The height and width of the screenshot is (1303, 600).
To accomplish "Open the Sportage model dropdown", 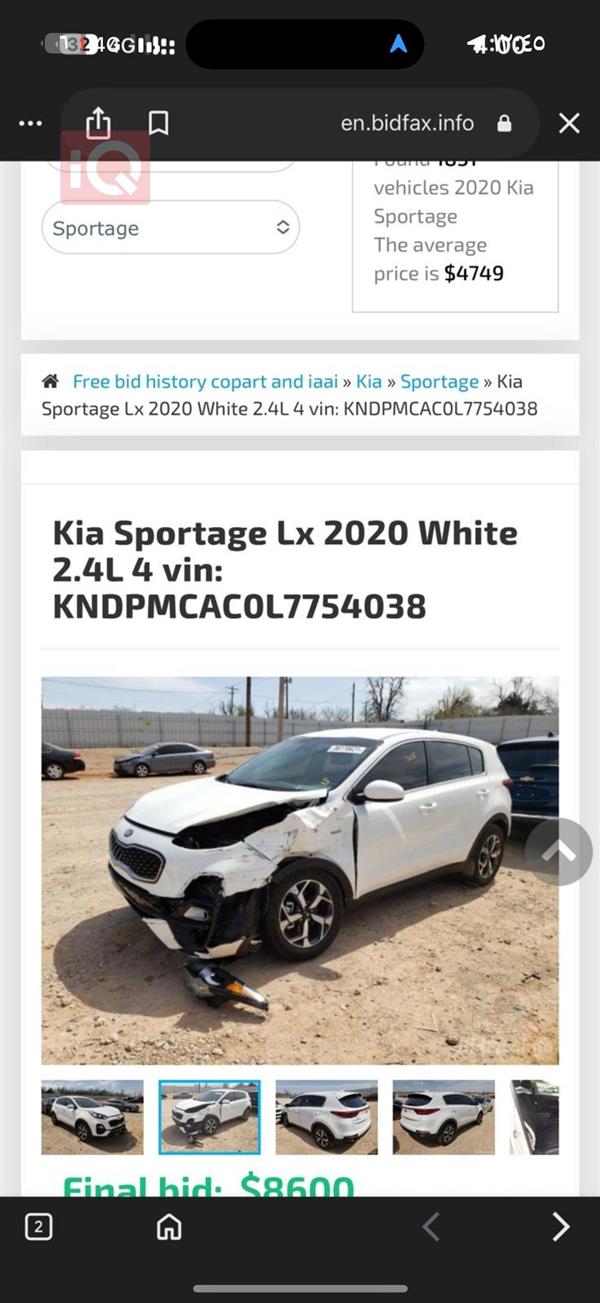I will pyautogui.click(x=170, y=228).
